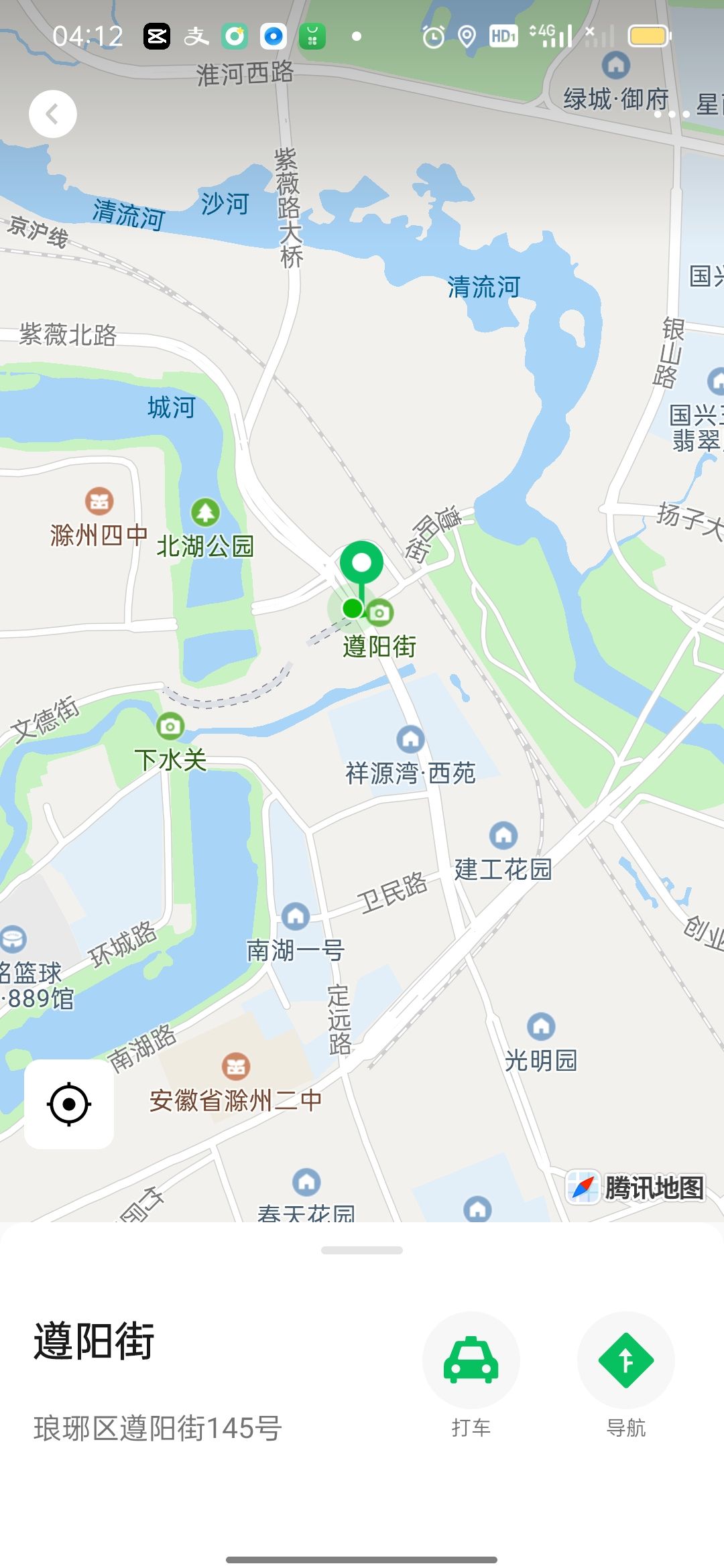Viewport: 724px width, 1568px height.
Task: Open 滁州四中 school marker
Action: point(99,501)
